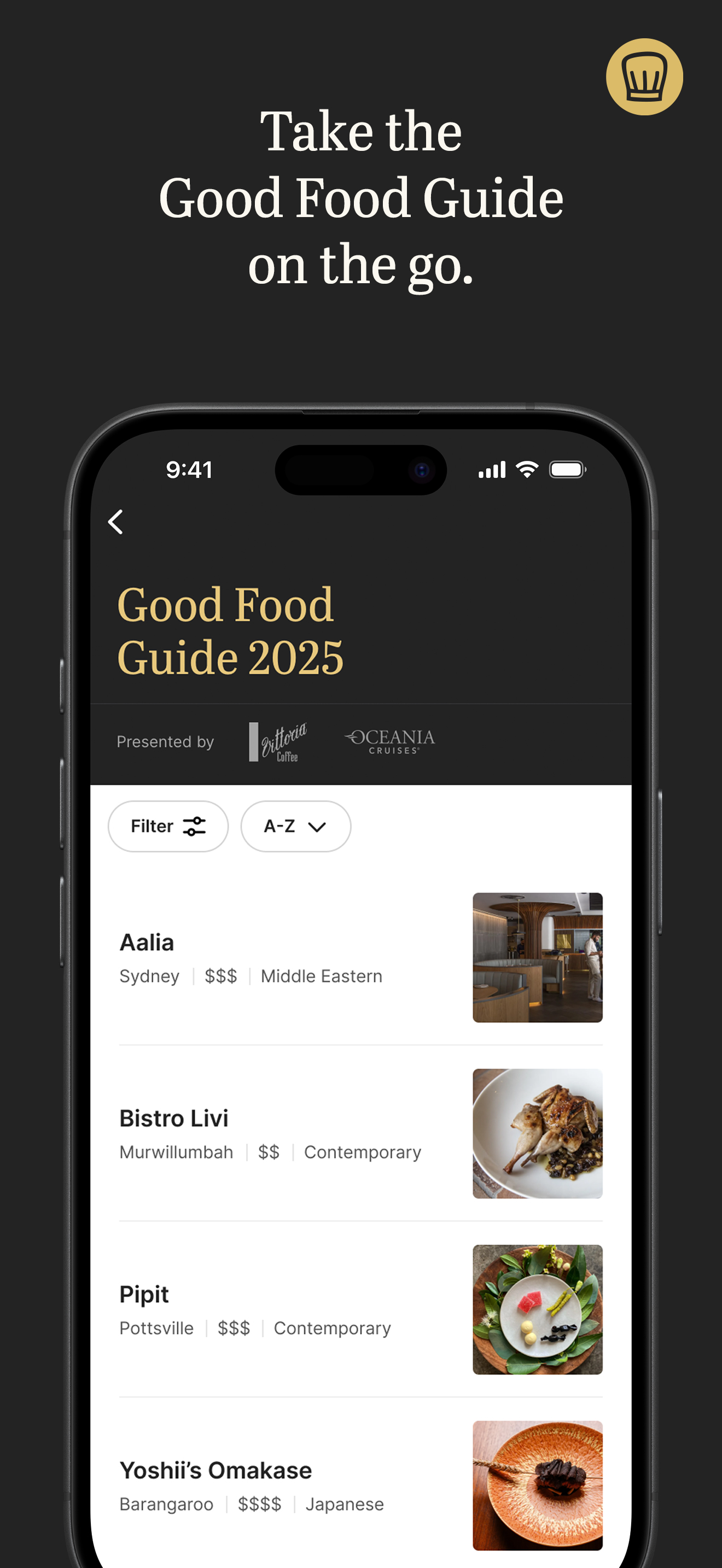Tap the Wi-Fi icon in the status bar

click(x=527, y=469)
